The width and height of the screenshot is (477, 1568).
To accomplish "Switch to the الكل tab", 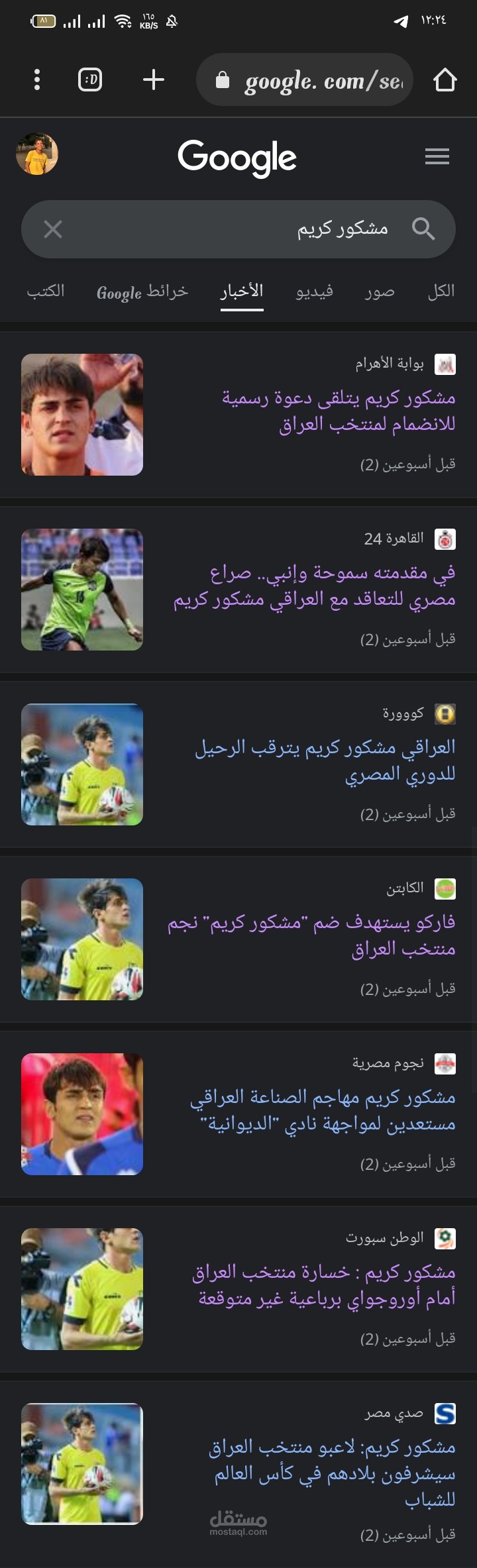I will point(441,291).
